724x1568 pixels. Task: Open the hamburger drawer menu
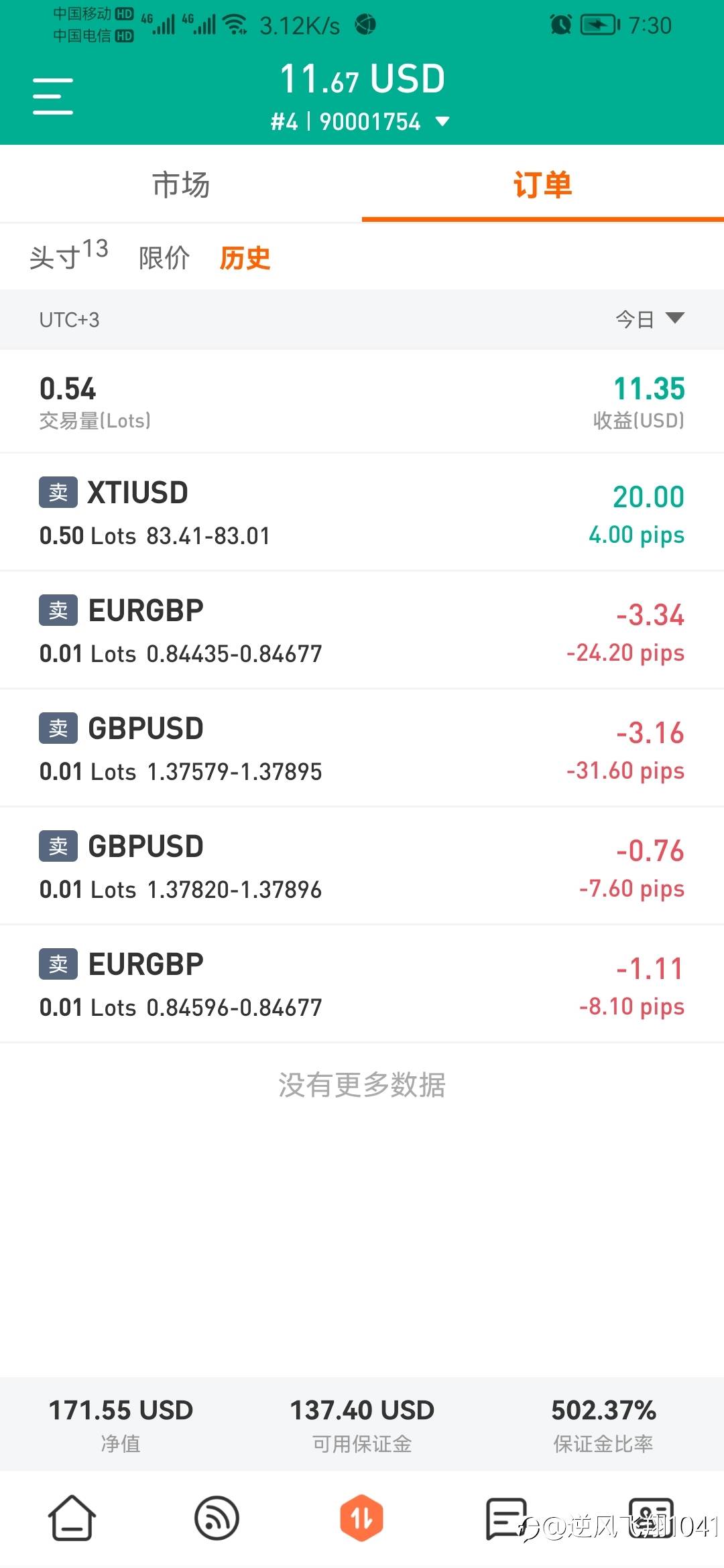52,96
